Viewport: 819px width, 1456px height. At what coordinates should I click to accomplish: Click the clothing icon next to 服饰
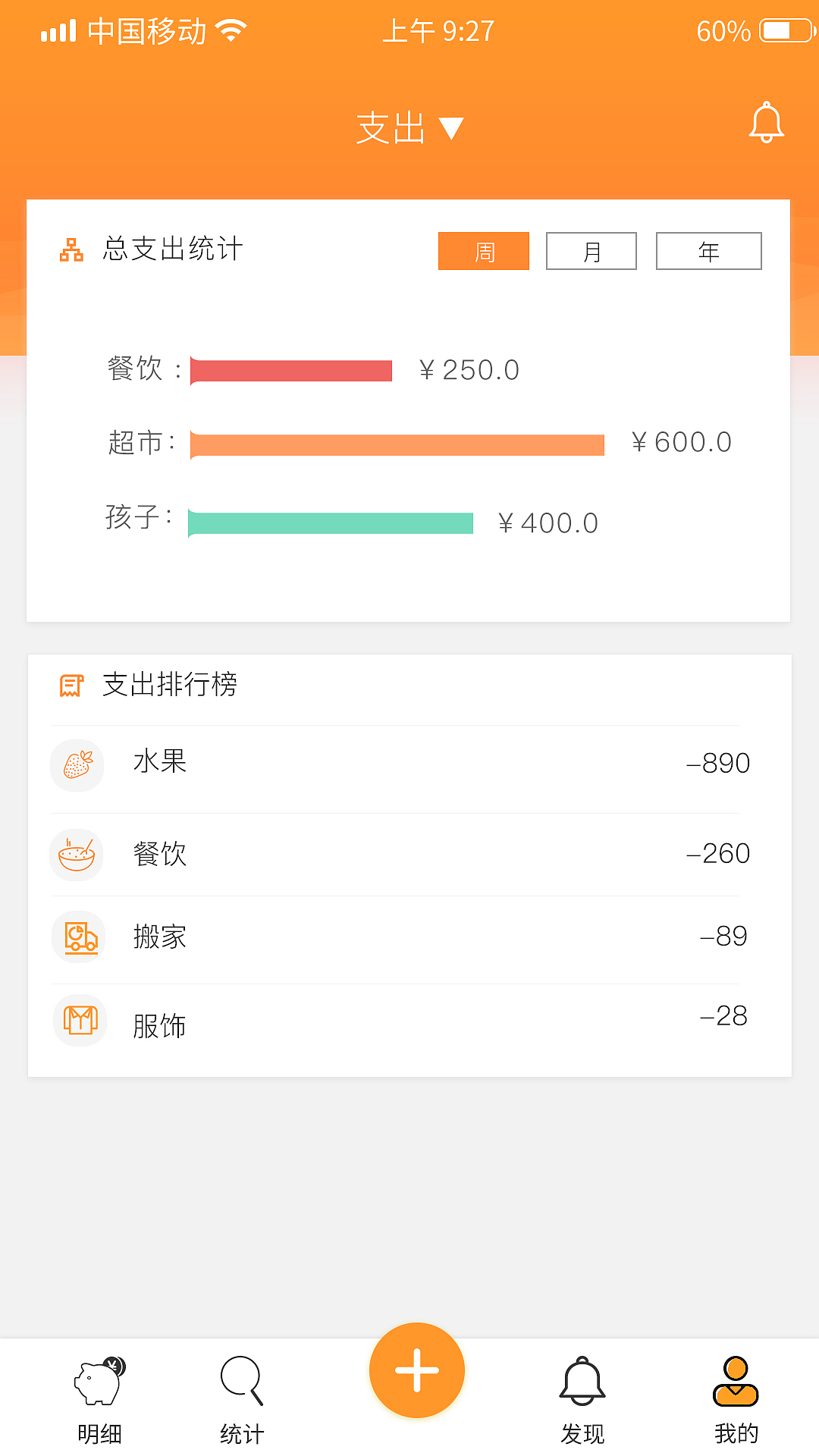79,1021
